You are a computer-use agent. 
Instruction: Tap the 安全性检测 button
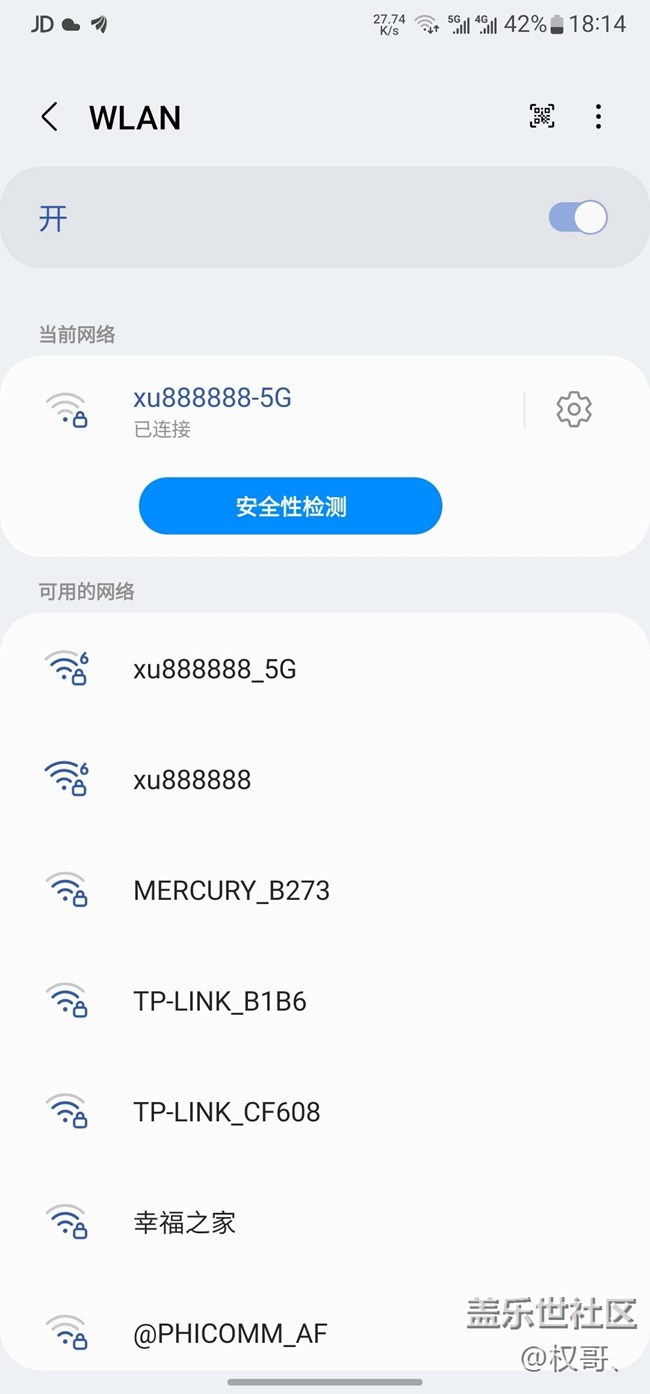pos(290,506)
